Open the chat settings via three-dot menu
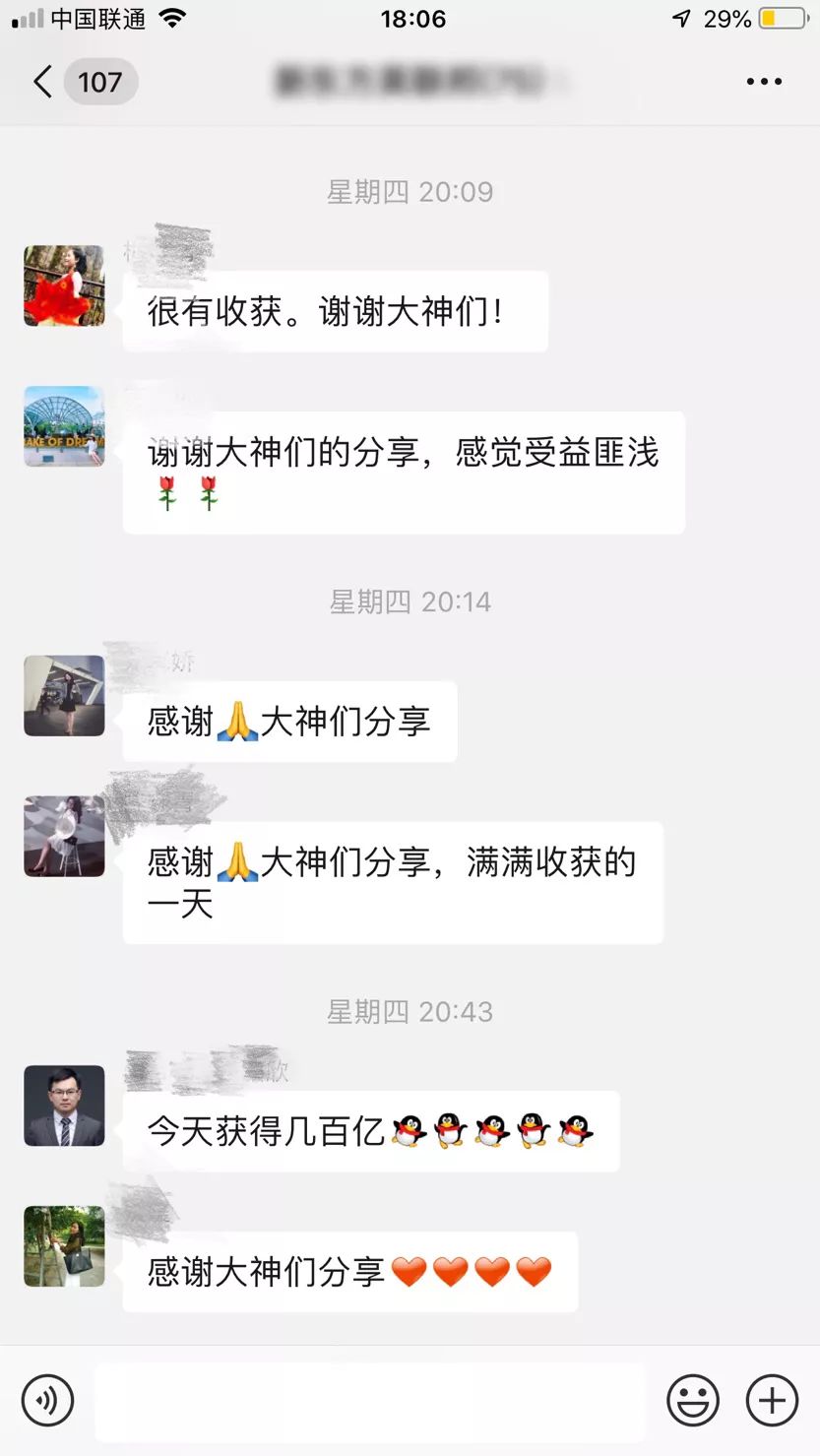This screenshot has height=1456, width=820. 763,82
